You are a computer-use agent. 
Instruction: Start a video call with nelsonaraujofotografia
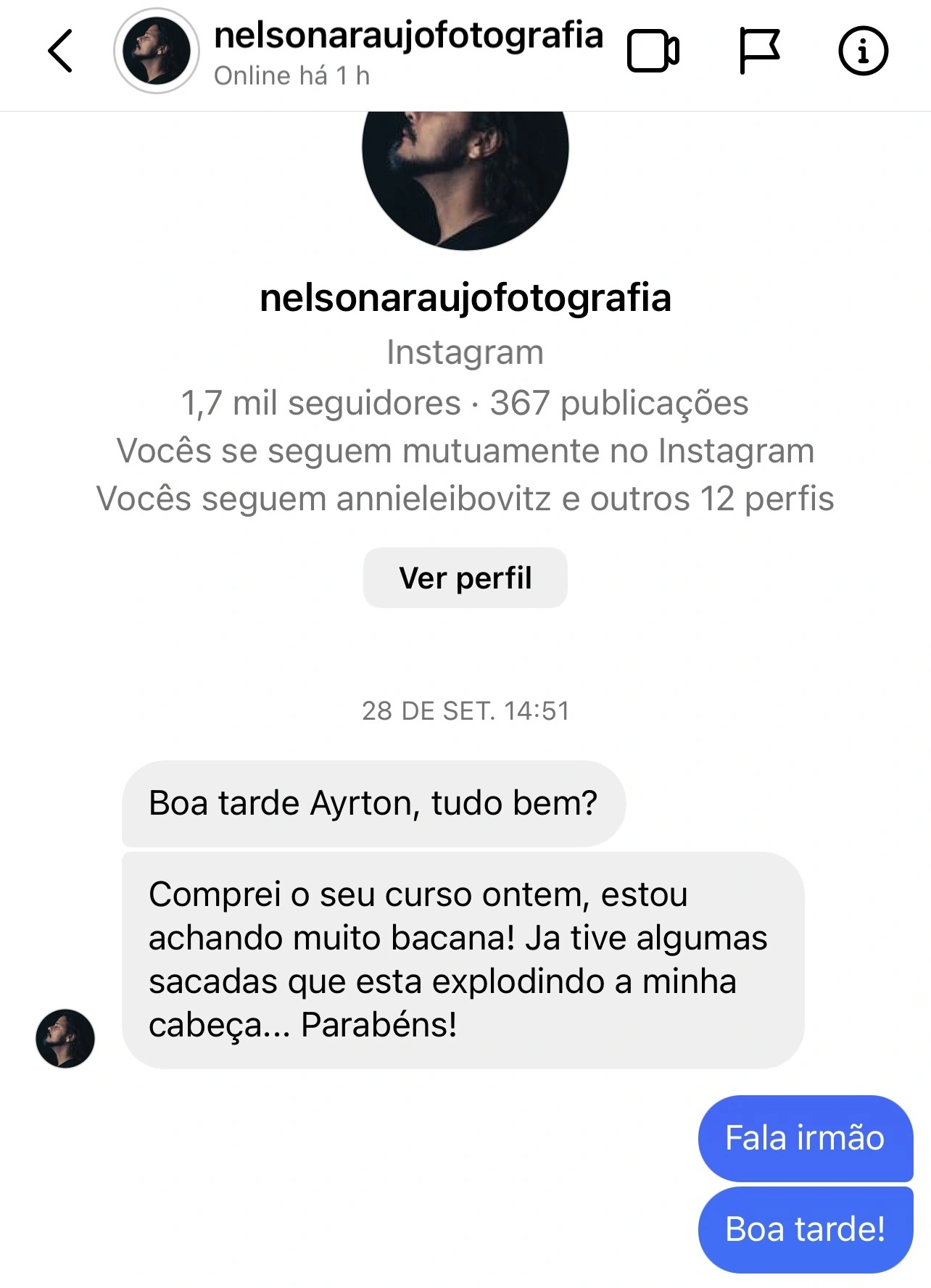(x=653, y=51)
